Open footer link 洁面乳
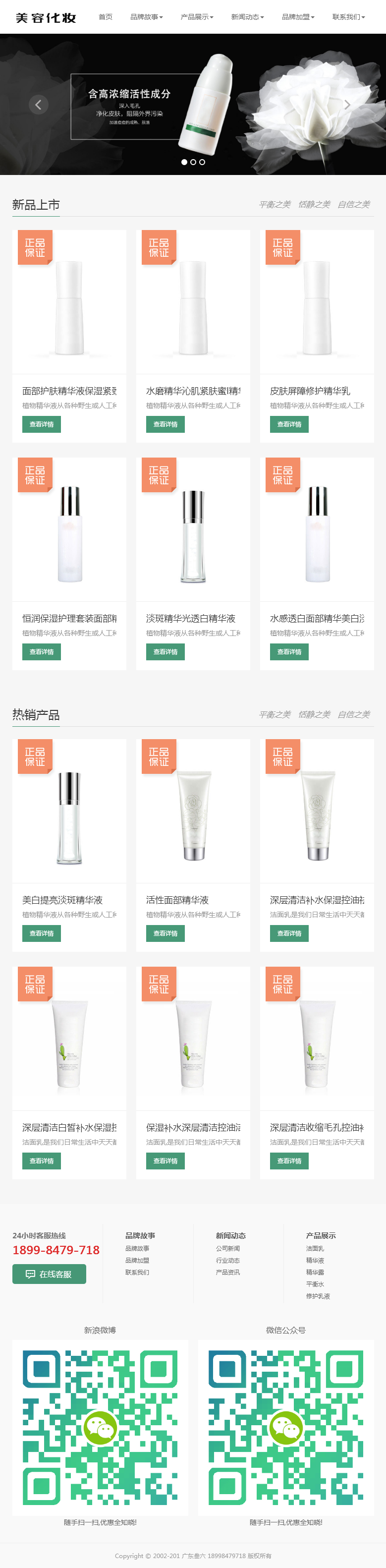Viewport: 386px width, 1568px height. point(315,1248)
